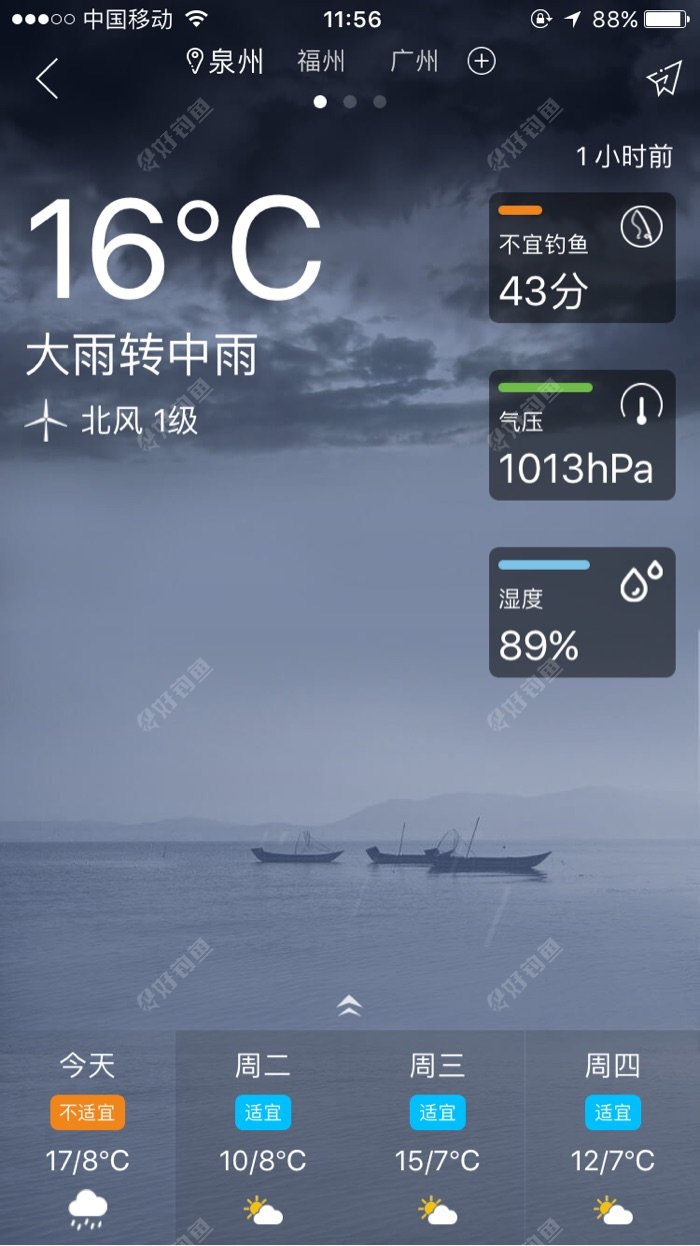Select the 周二 forecast column
The image size is (700, 1246).
click(x=263, y=1138)
